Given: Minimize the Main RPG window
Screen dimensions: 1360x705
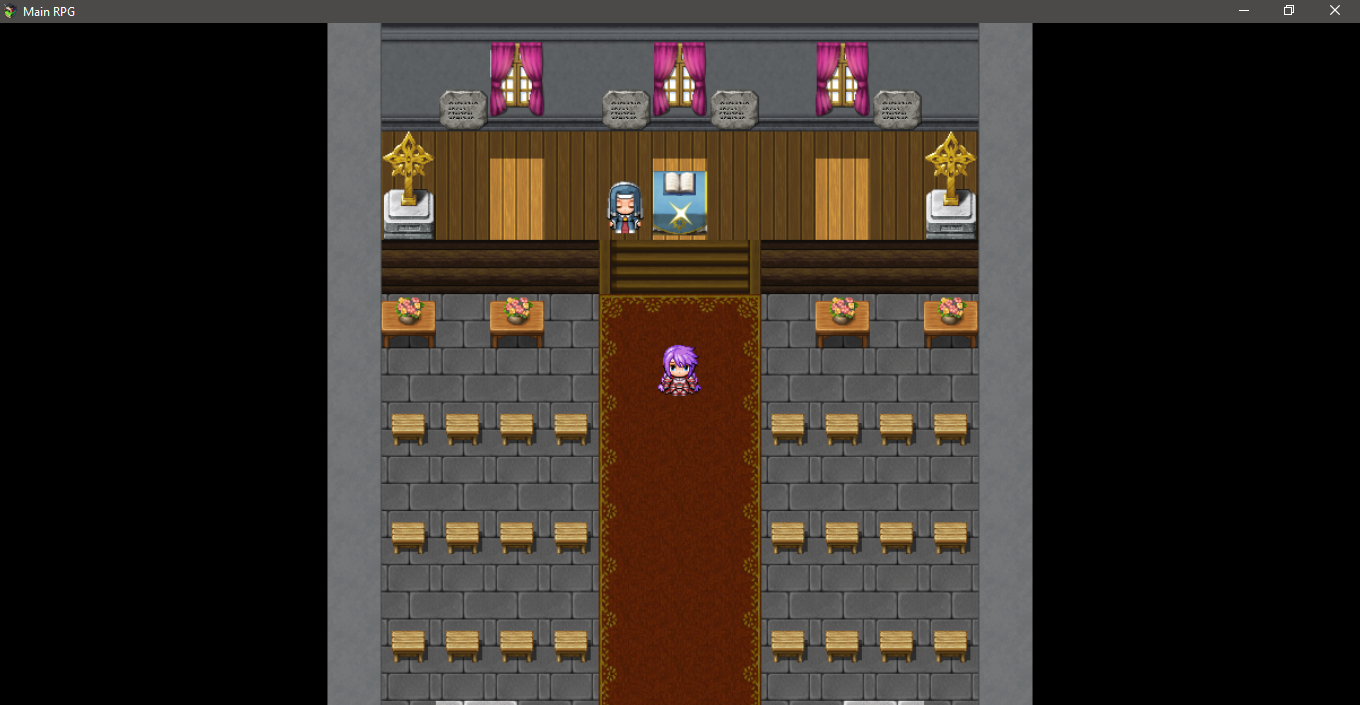Looking at the screenshot, I should (1244, 11).
